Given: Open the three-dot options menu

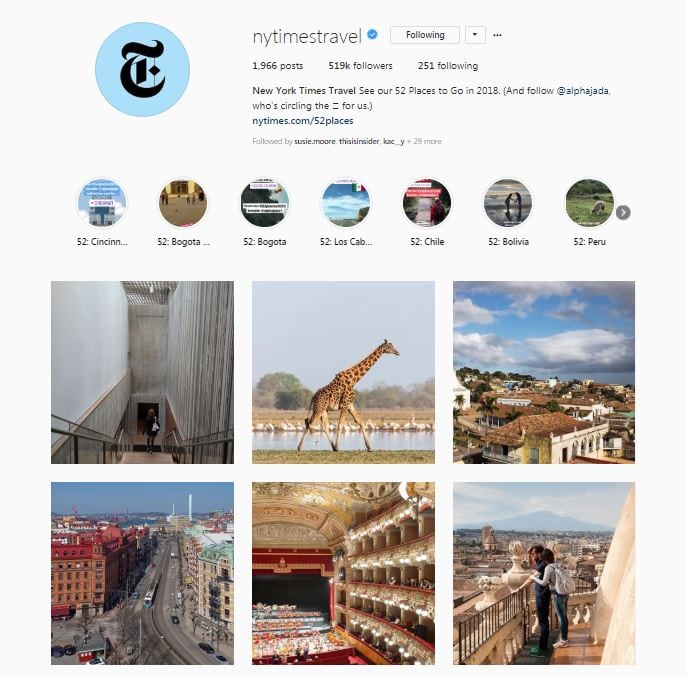Looking at the screenshot, I should (x=497, y=35).
